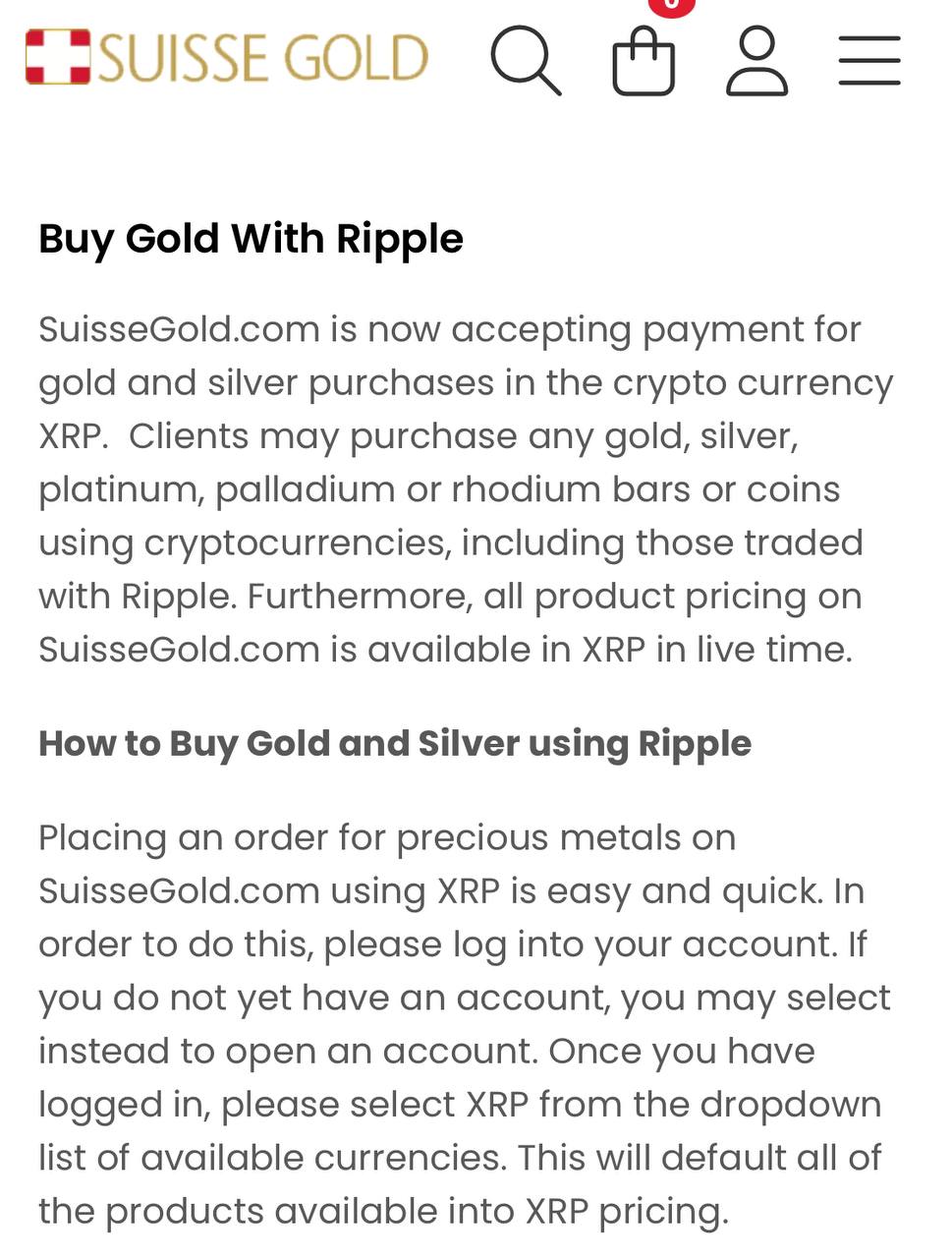
Task: Open the user account icon
Action: [x=756, y=61]
